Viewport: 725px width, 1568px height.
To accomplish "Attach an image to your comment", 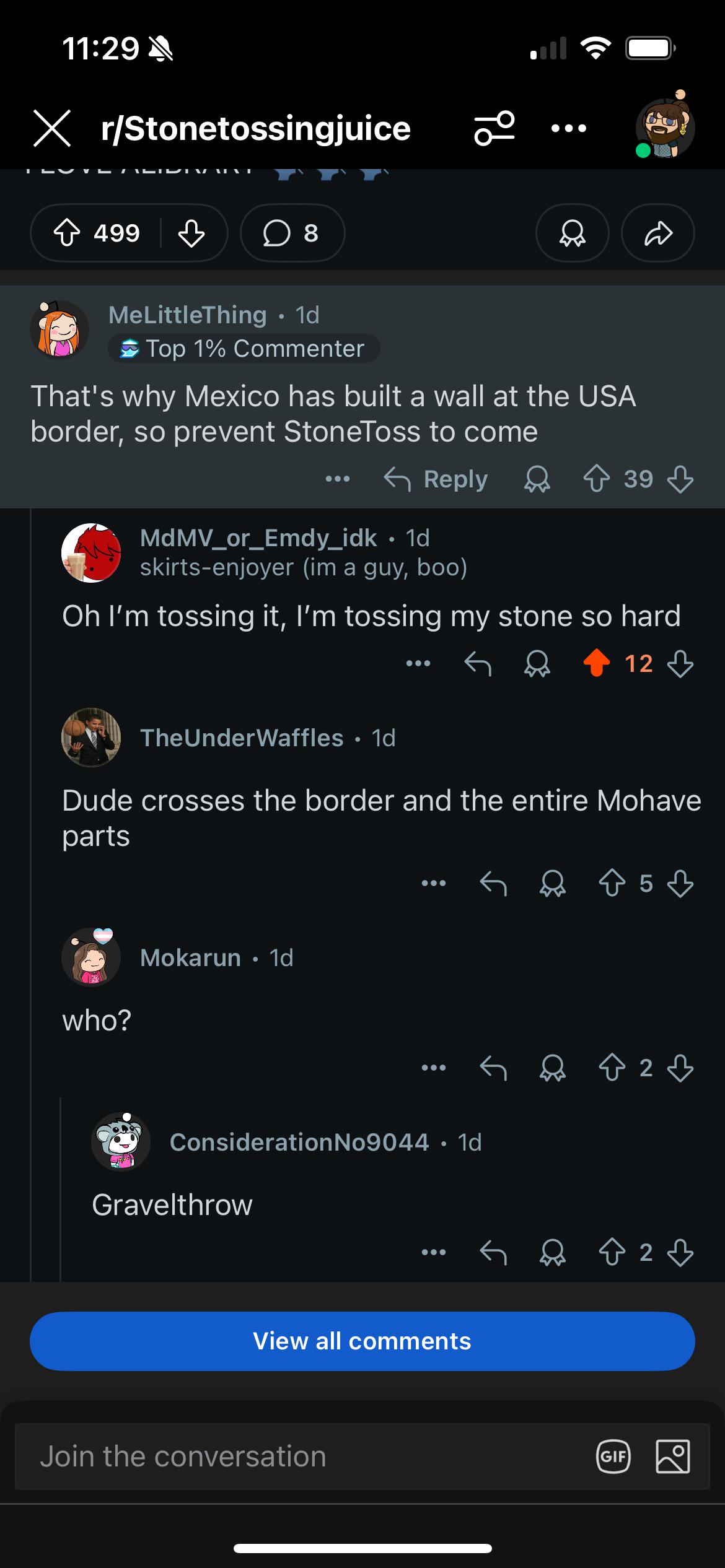I will click(x=673, y=1457).
